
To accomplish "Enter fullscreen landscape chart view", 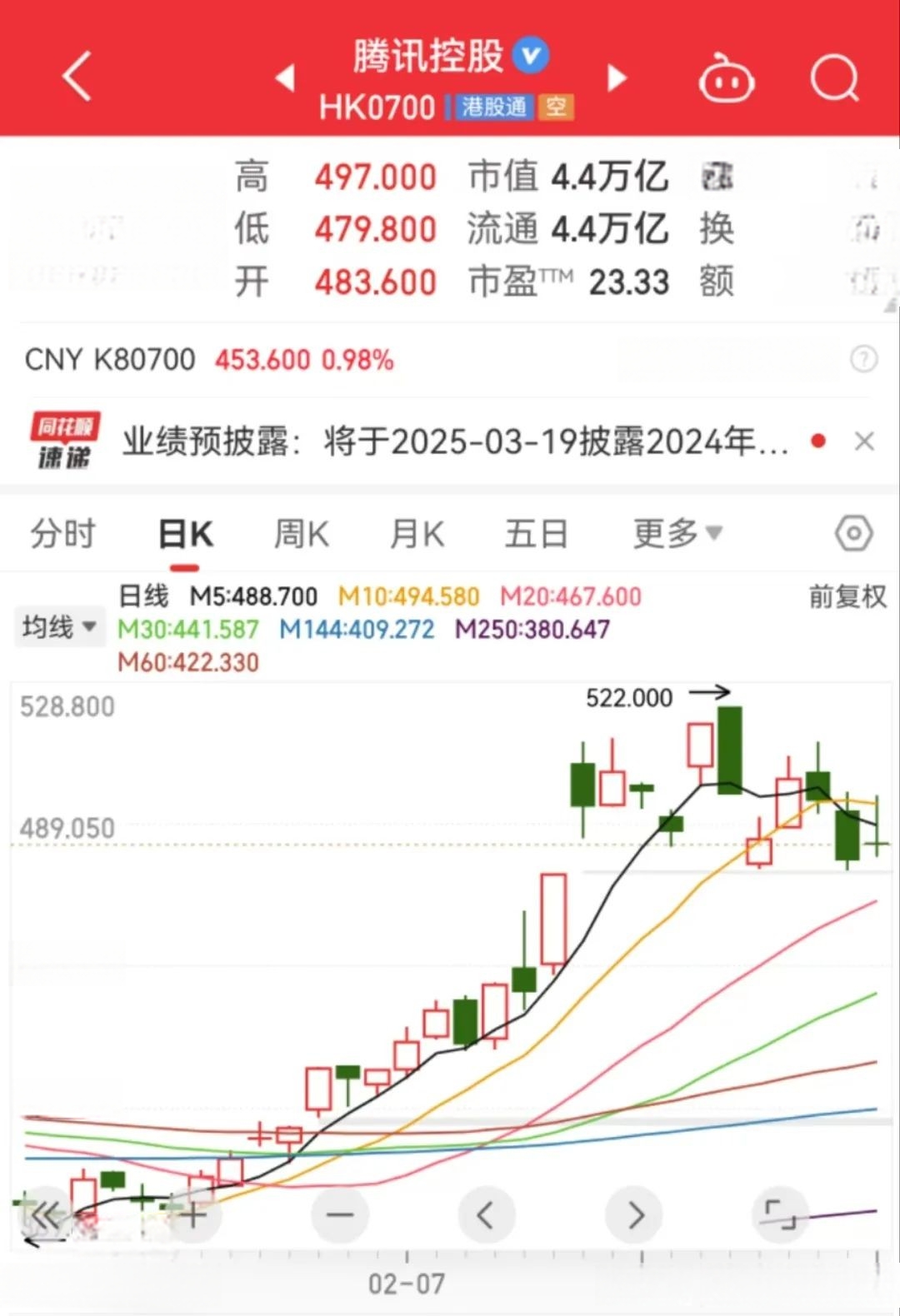I will [781, 1215].
